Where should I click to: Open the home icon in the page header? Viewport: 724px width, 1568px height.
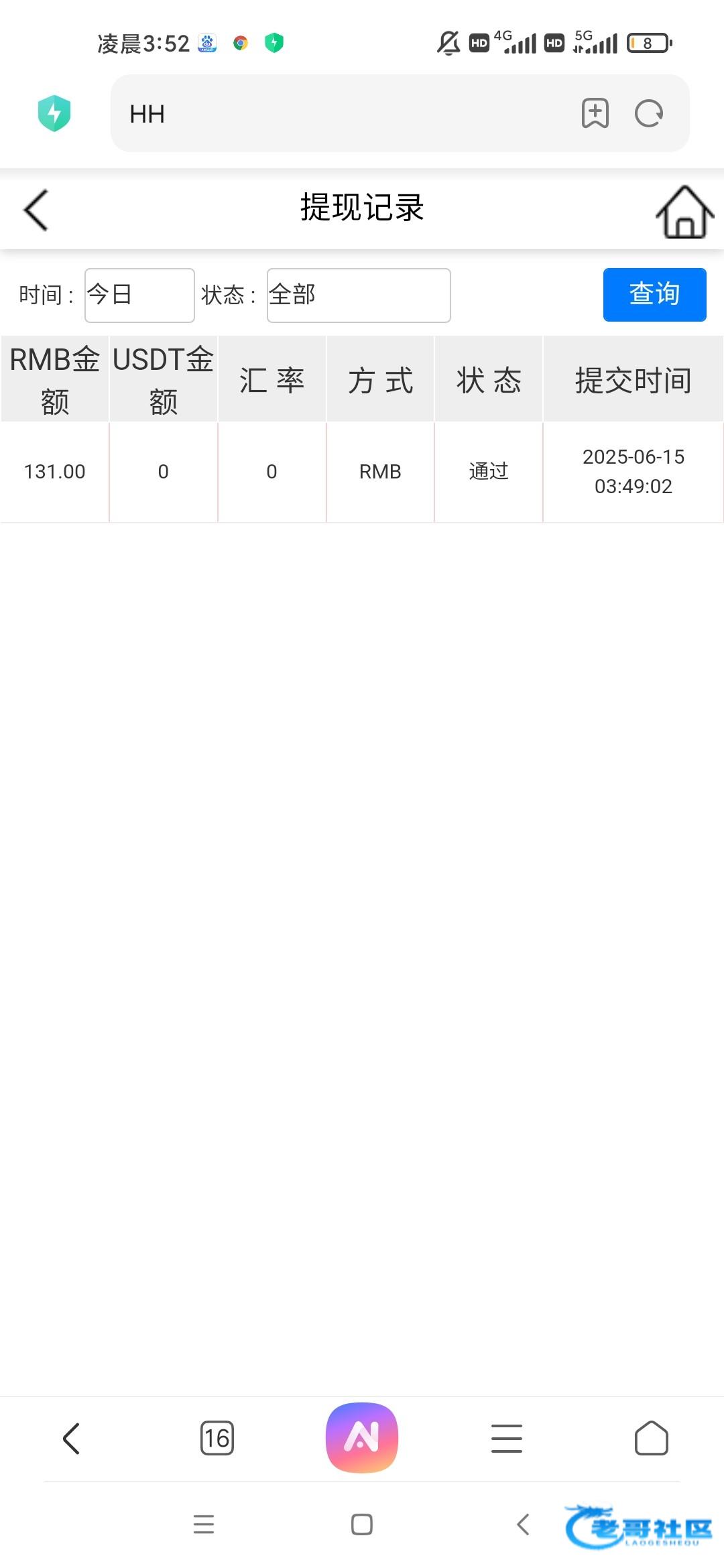point(684,211)
